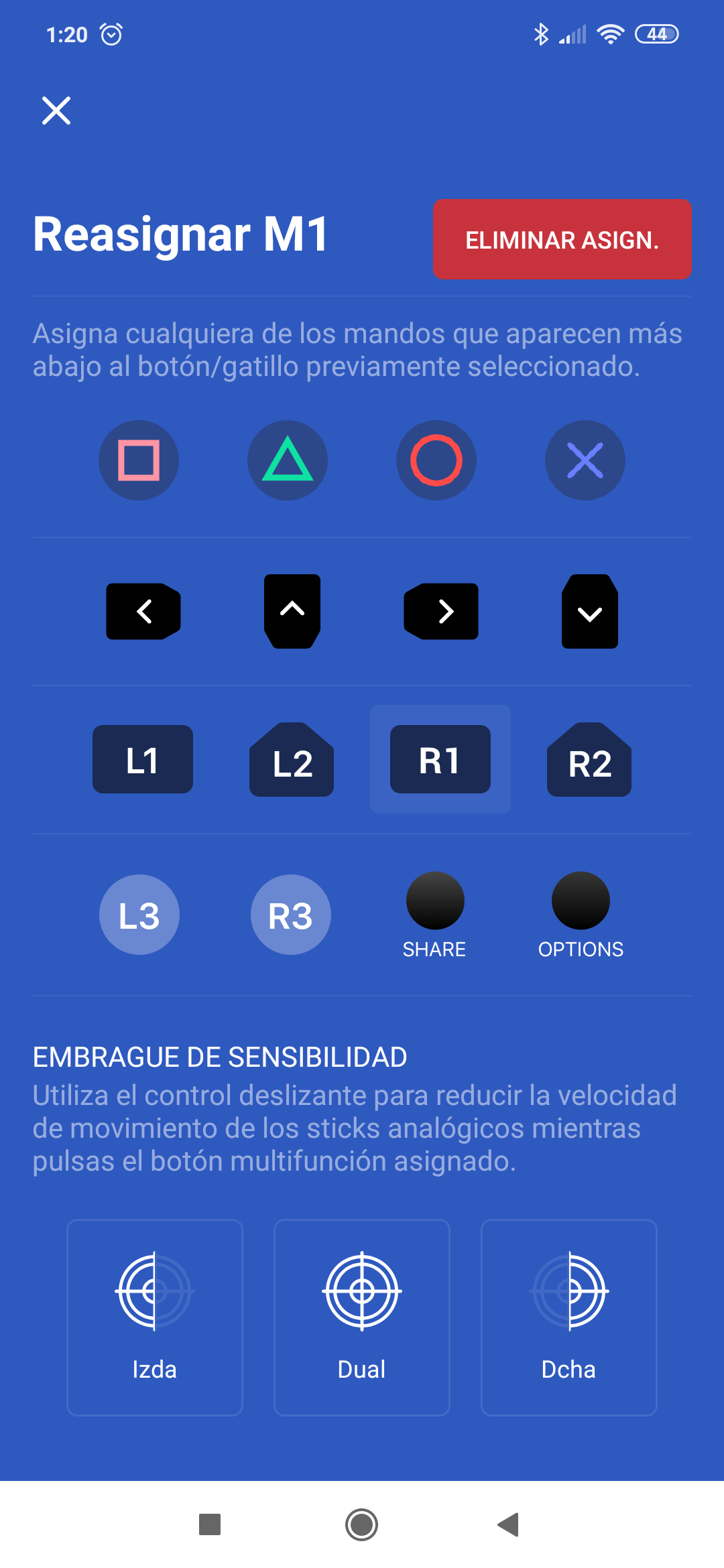Select the D-pad left arrow
This screenshot has width=724, height=1568.
pyautogui.click(x=143, y=611)
